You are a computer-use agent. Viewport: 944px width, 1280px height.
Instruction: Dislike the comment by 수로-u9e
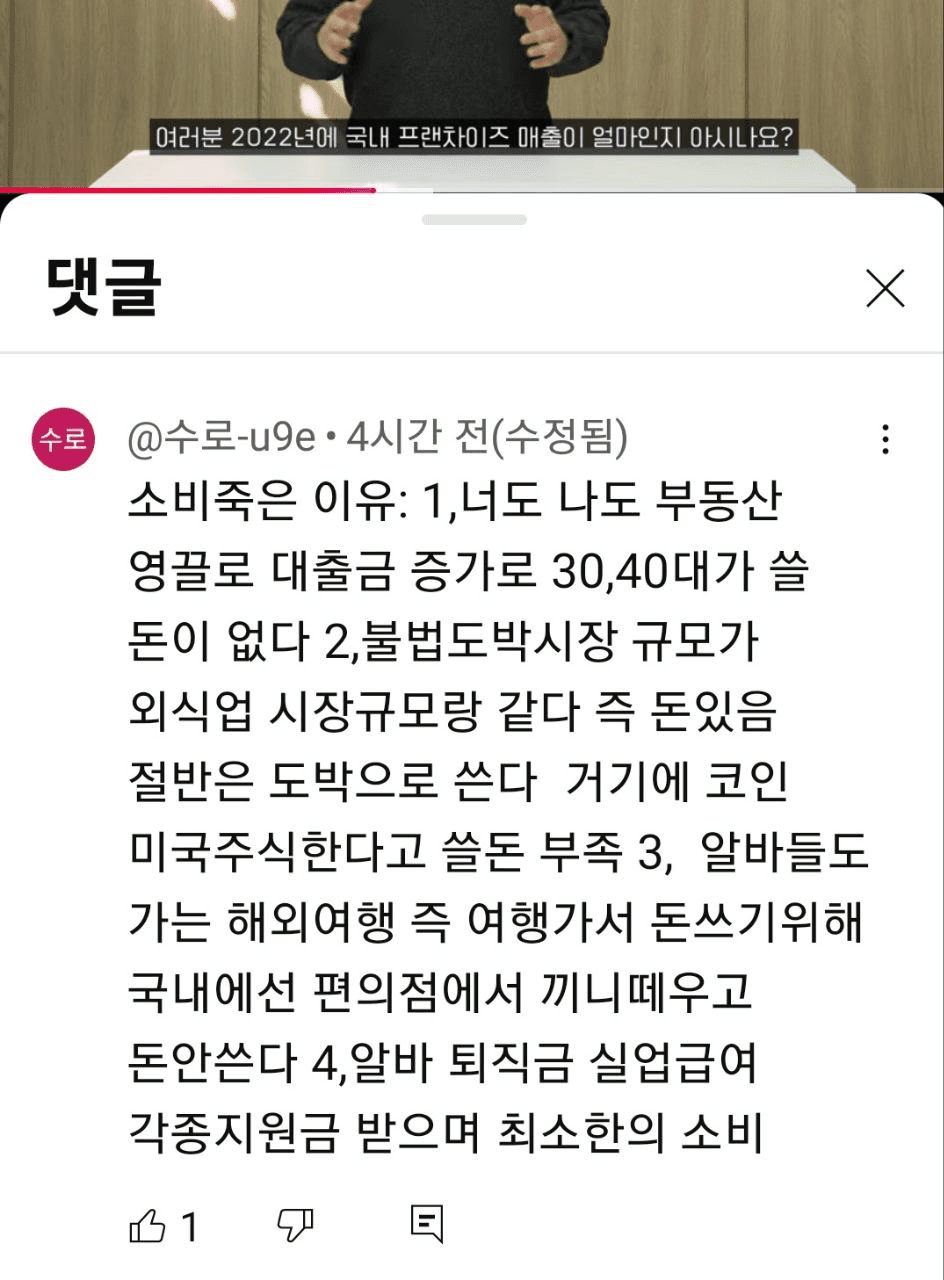pos(295,1224)
